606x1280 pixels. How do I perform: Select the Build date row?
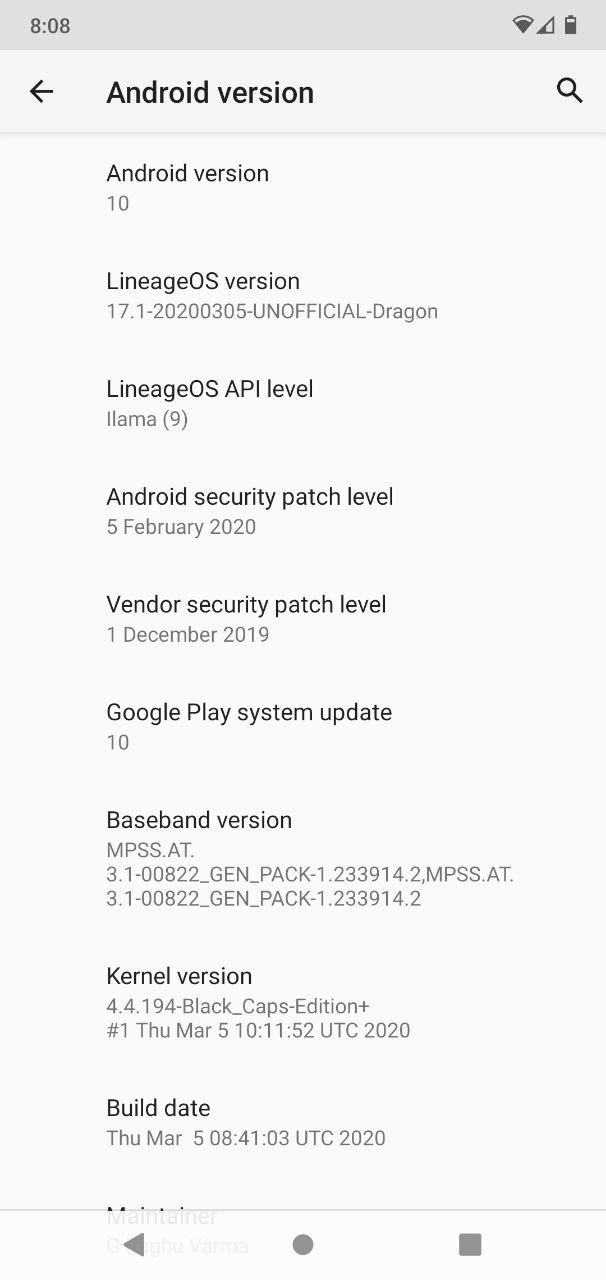[303, 1122]
